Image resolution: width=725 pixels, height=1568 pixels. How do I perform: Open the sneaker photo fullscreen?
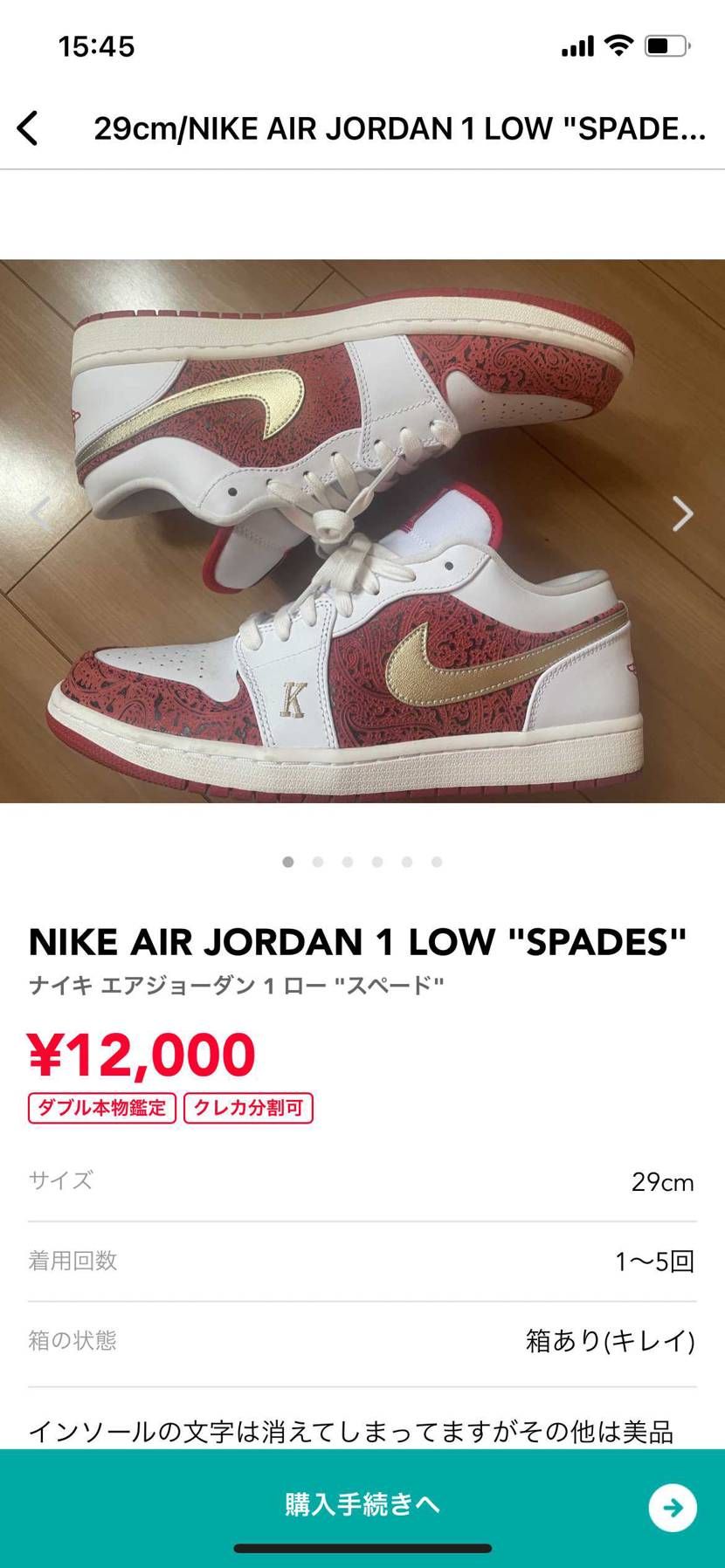click(362, 531)
